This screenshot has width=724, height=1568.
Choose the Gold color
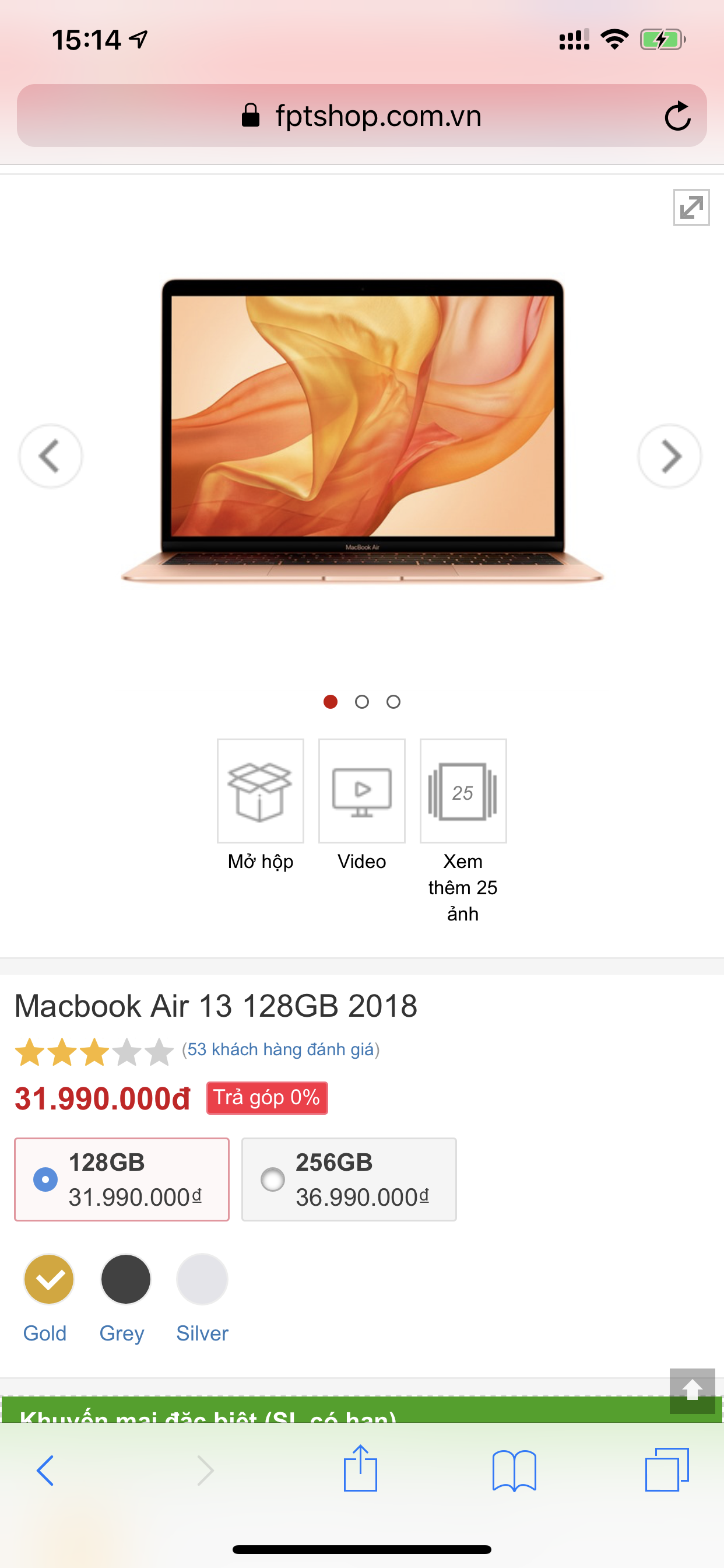coord(48,1279)
